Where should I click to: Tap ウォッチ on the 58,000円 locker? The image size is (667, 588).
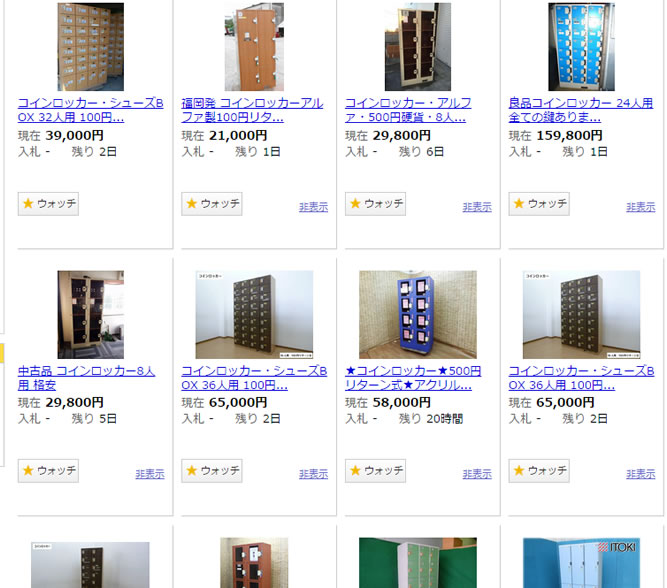click(x=375, y=471)
